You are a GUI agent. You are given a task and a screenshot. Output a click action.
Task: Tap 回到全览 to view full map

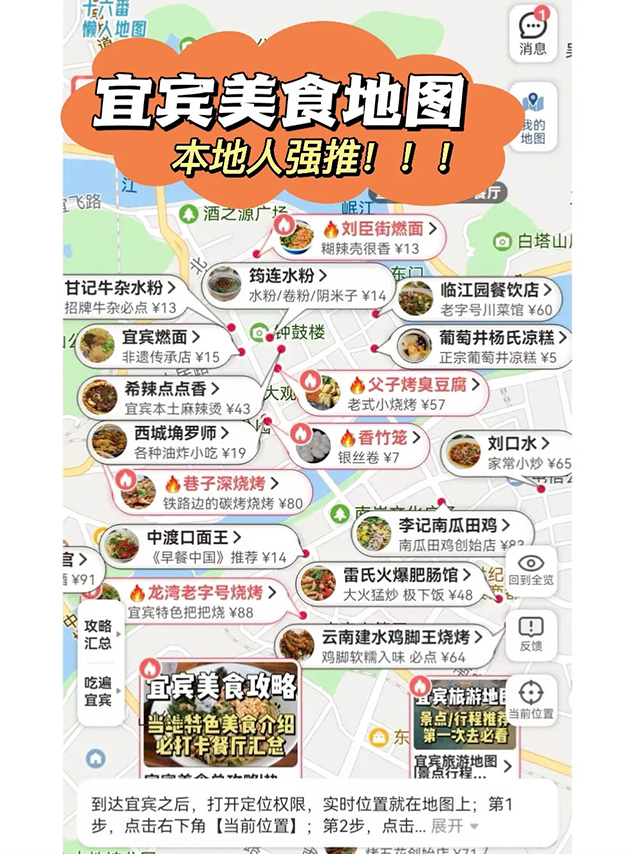(x=531, y=571)
